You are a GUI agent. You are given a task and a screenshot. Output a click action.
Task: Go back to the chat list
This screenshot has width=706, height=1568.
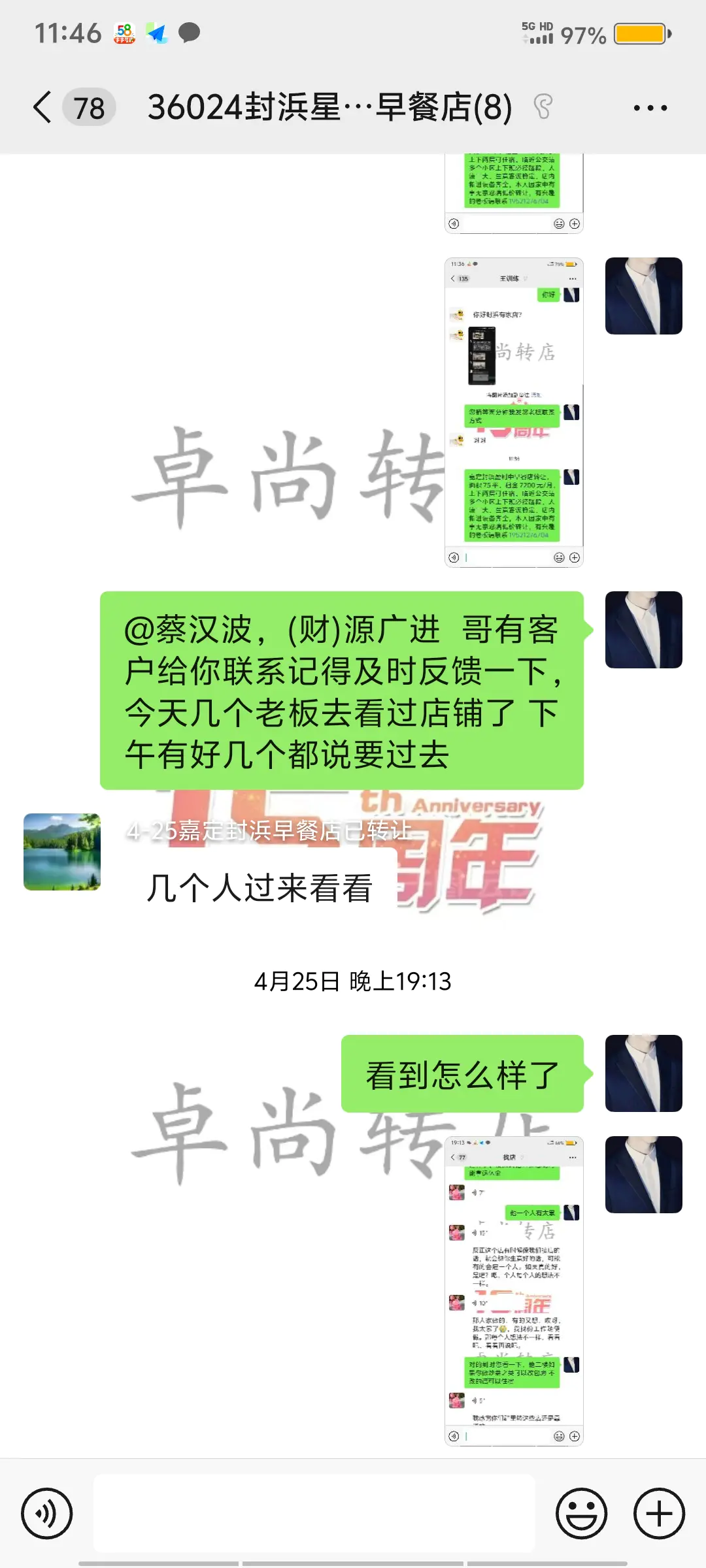pyautogui.click(x=43, y=107)
